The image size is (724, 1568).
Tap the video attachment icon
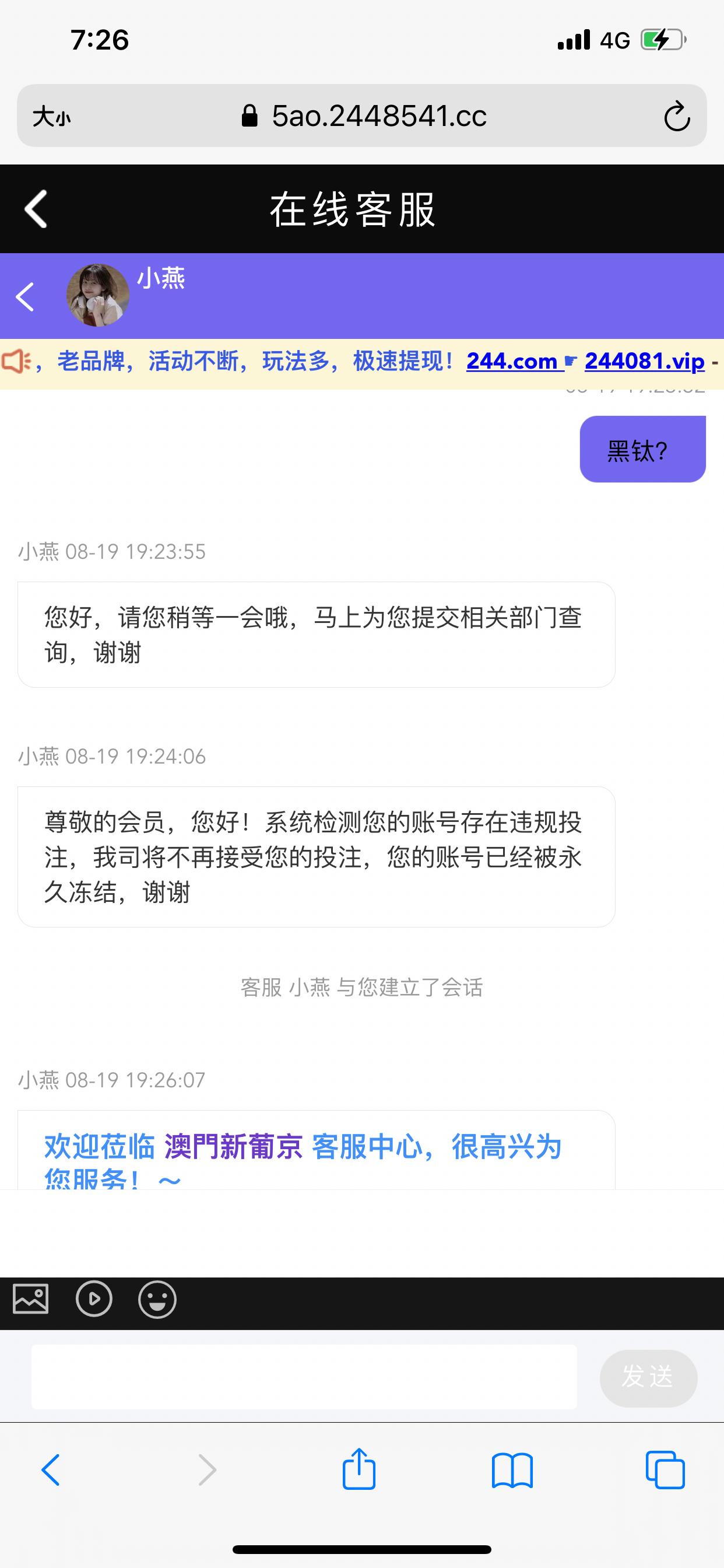[94, 1300]
